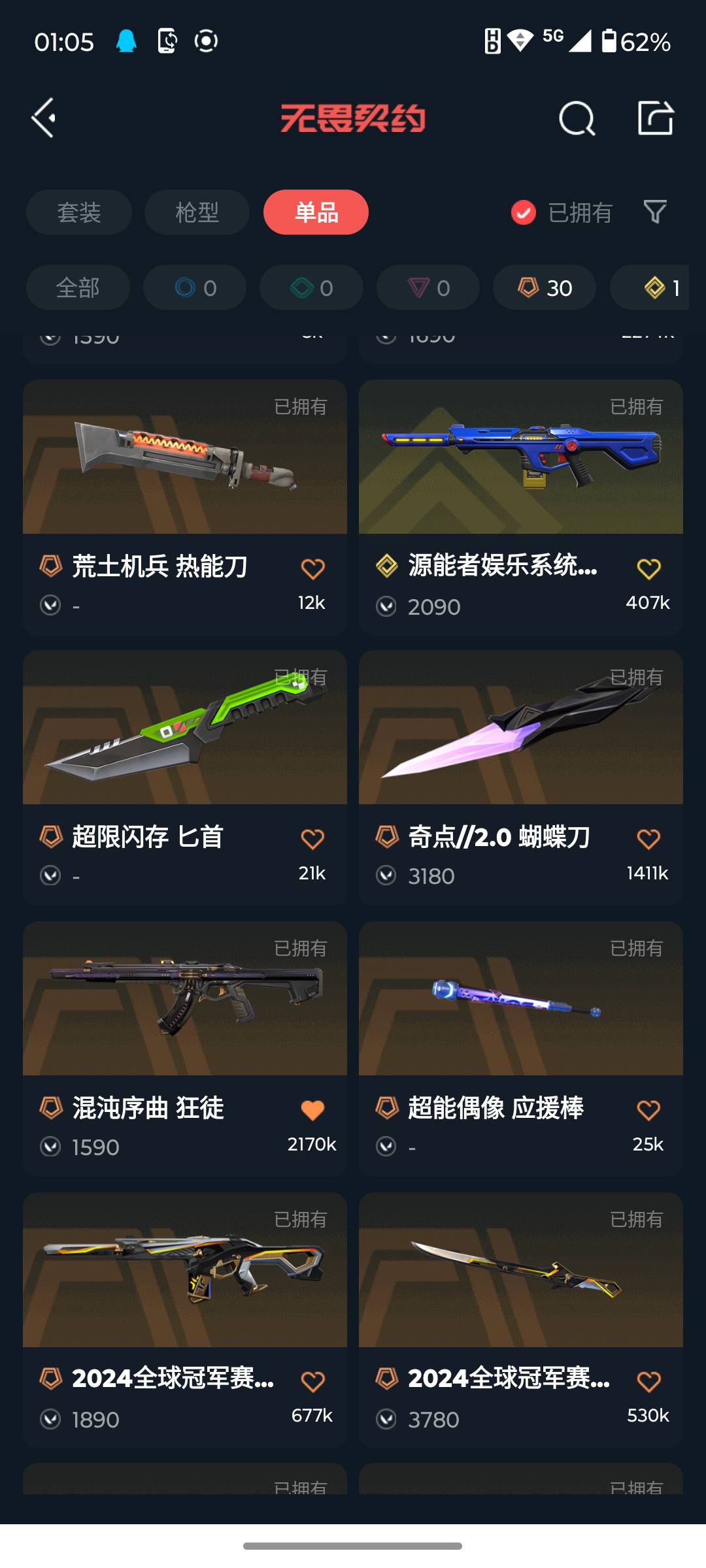The height and width of the screenshot is (1568, 706).
Task: Select the orange tier filter showing 30
Action: 543,287
